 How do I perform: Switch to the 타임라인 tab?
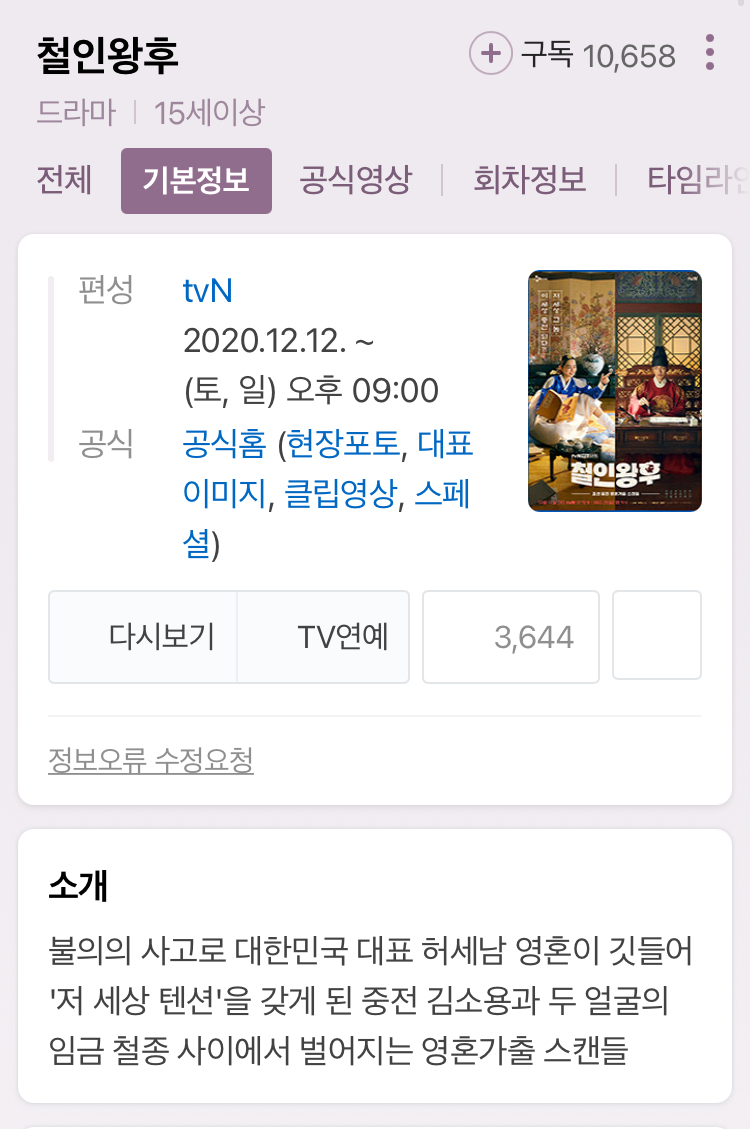point(697,180)
